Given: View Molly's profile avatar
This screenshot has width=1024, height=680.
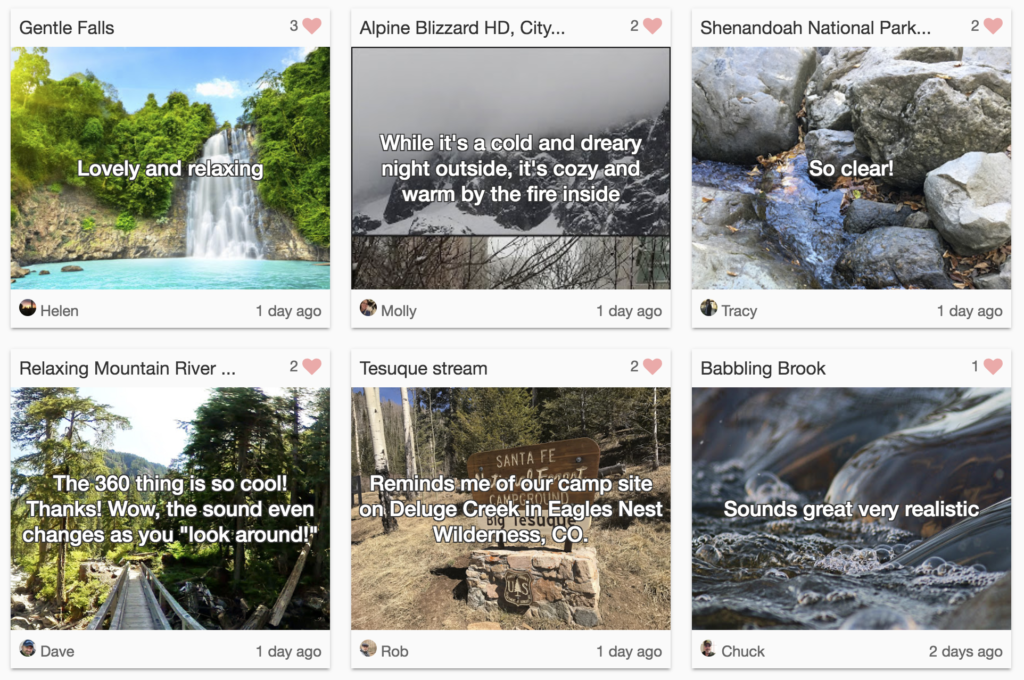Looking at the screenshot, I should coord(368,308).
